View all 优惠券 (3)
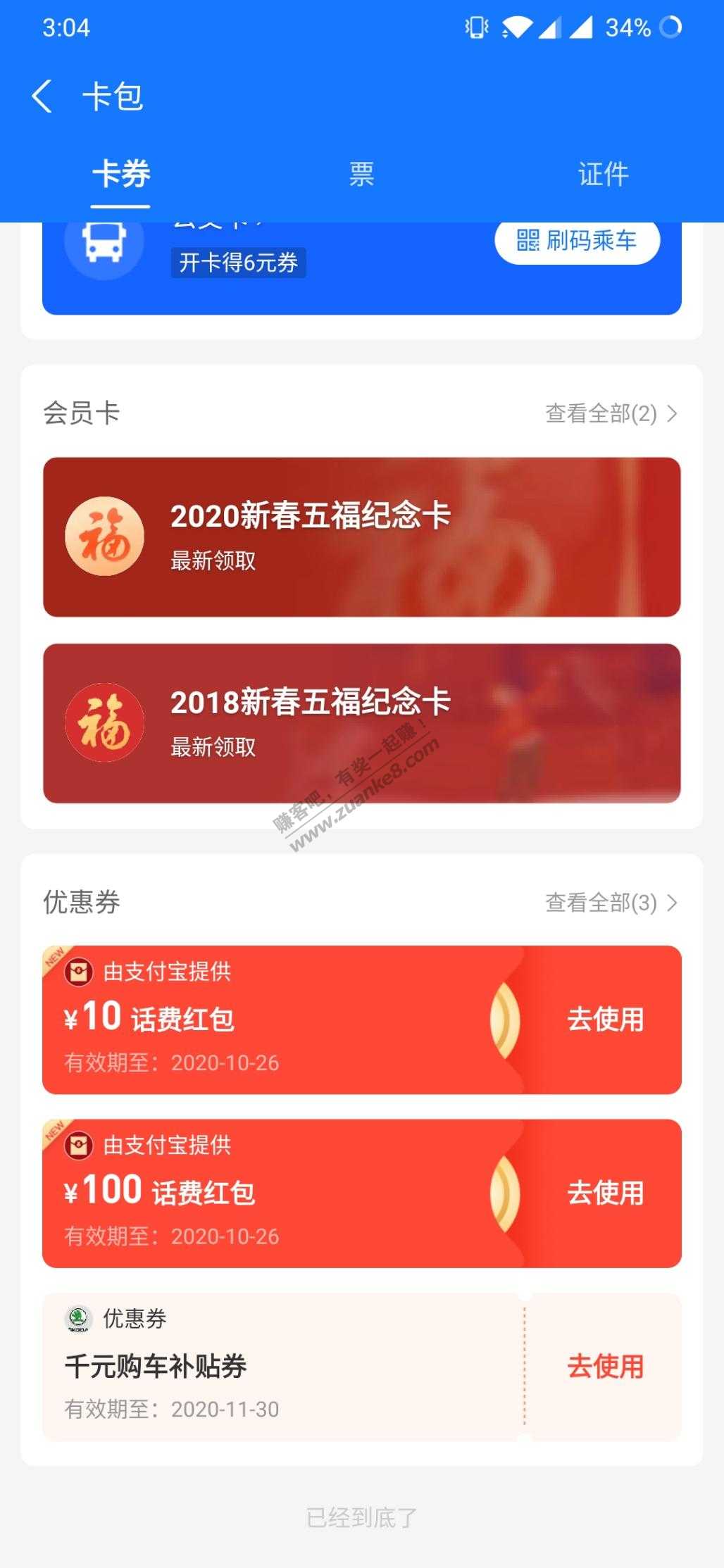The height and width of the screenshot is (1568, 724). pyautogui.click(x=610, y=903)
